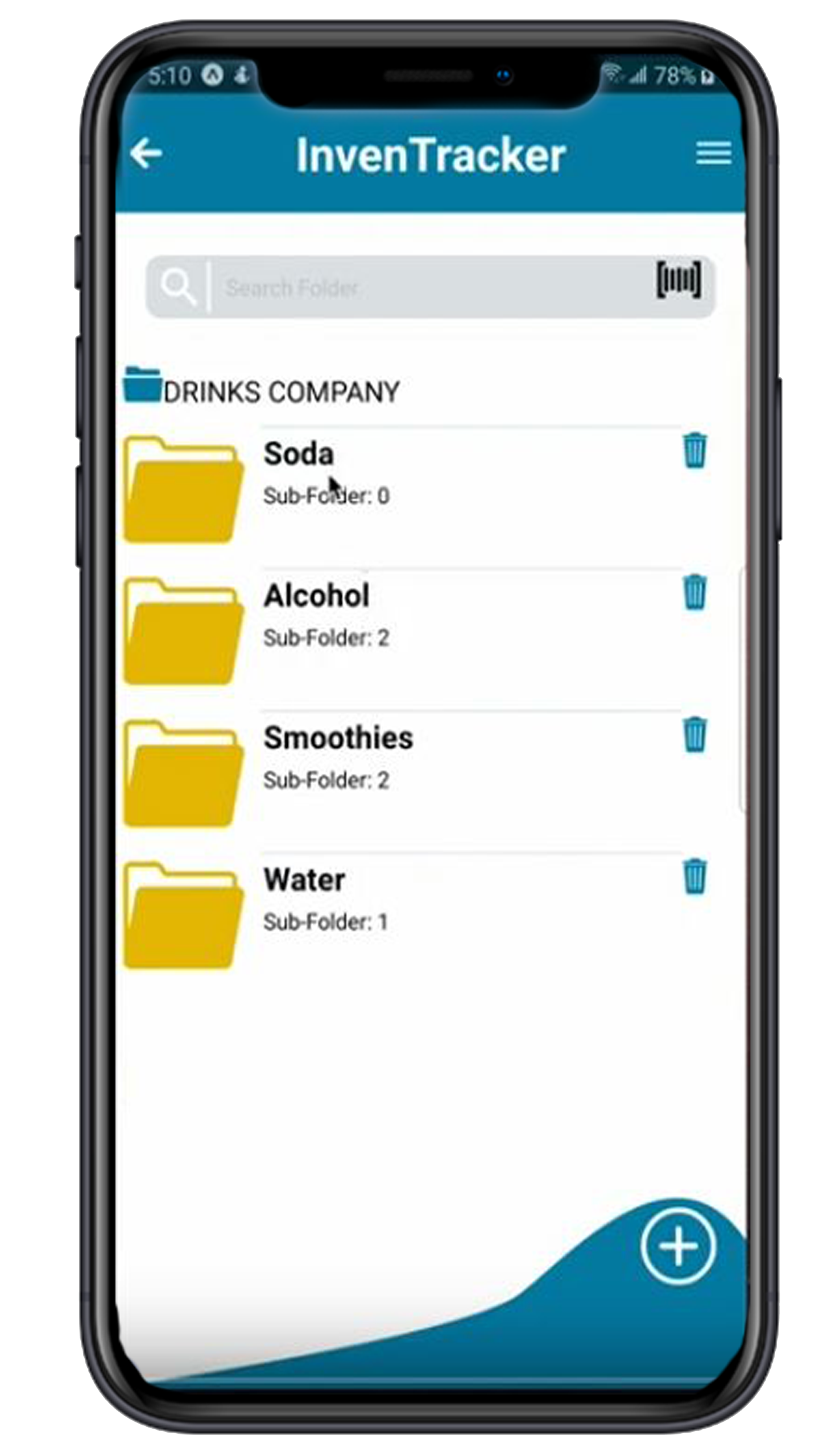The image size is (819, 1456).
Task: Scan a barcode from search bar
Action: click(x=679, y=279)
